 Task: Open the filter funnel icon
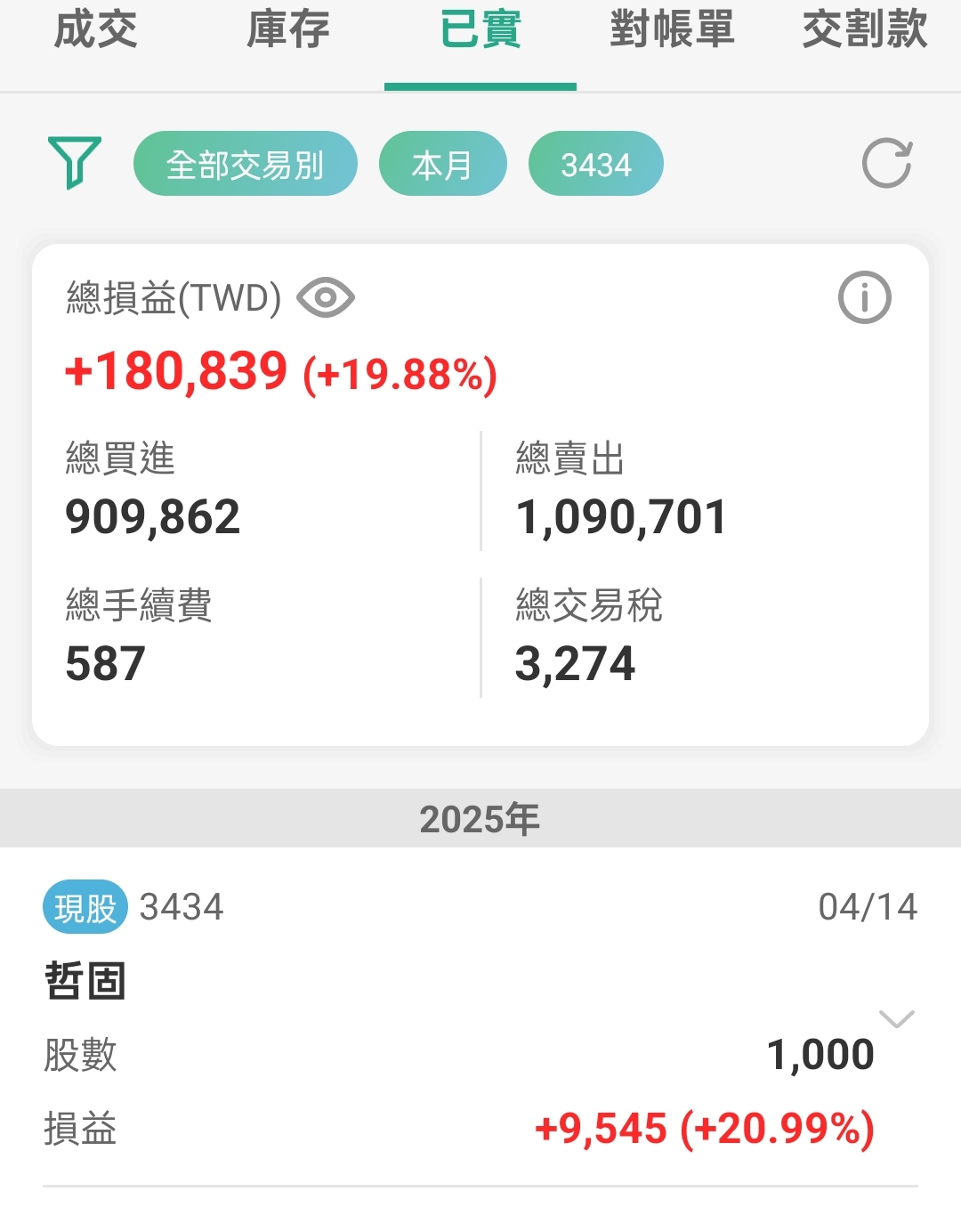click(x=75, y=163)
